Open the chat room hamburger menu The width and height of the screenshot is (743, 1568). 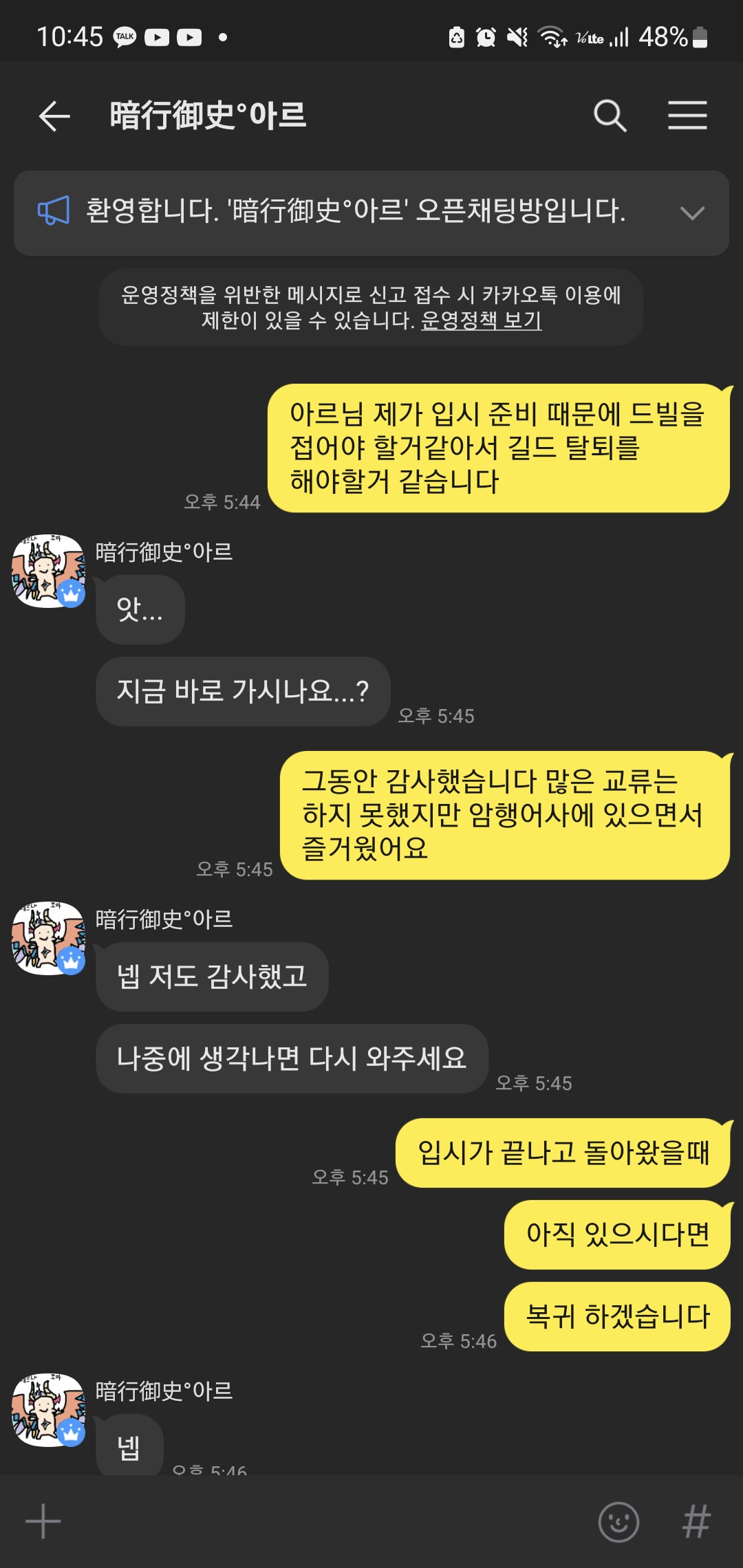687,116
